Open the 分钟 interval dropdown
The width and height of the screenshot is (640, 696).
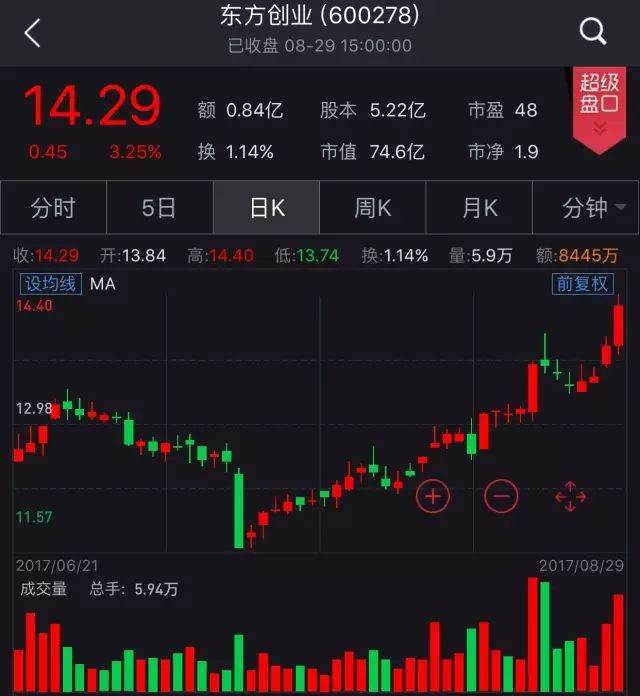592,208
